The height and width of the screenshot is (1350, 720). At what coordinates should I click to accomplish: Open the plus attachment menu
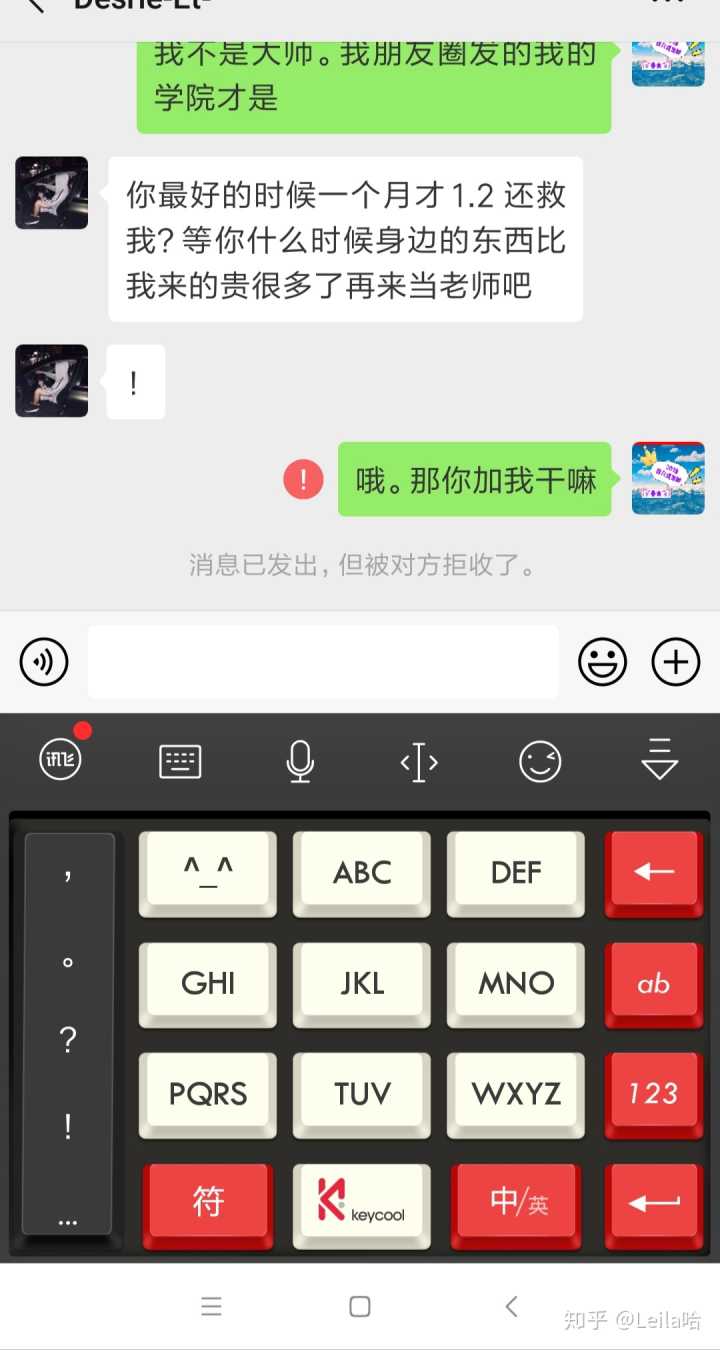[676, 662]
